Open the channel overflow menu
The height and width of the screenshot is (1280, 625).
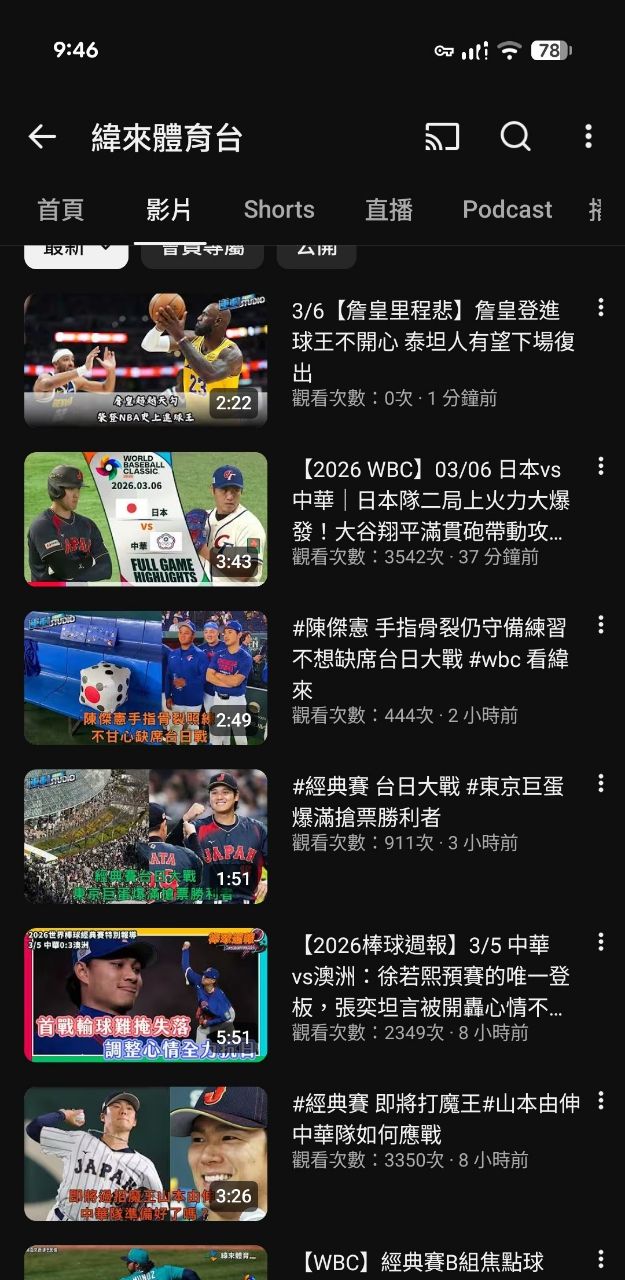click(588, 137)
